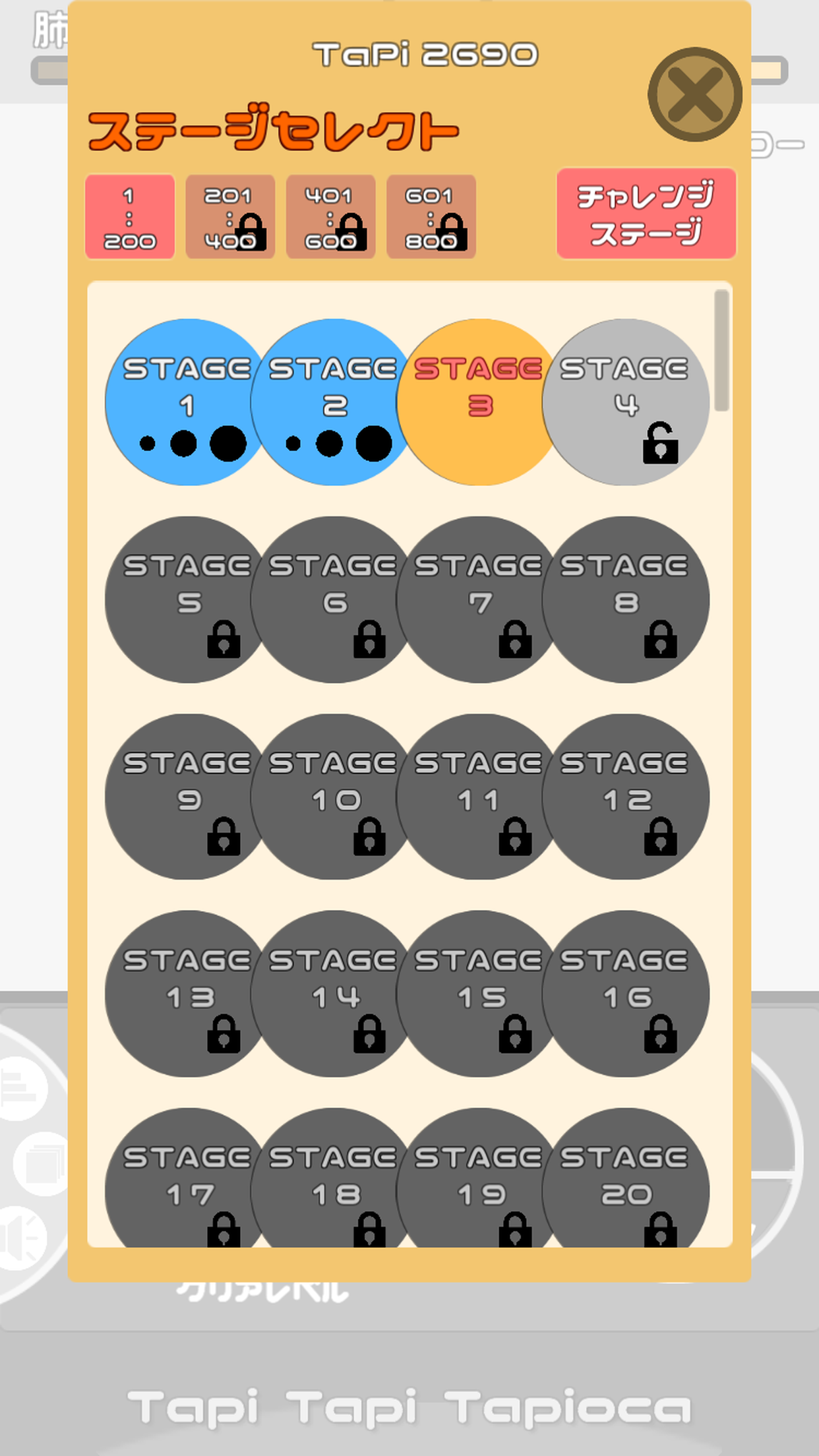Tap locked Stage 13
This screenshot has width=819, height=1456.
pos(187,994)
